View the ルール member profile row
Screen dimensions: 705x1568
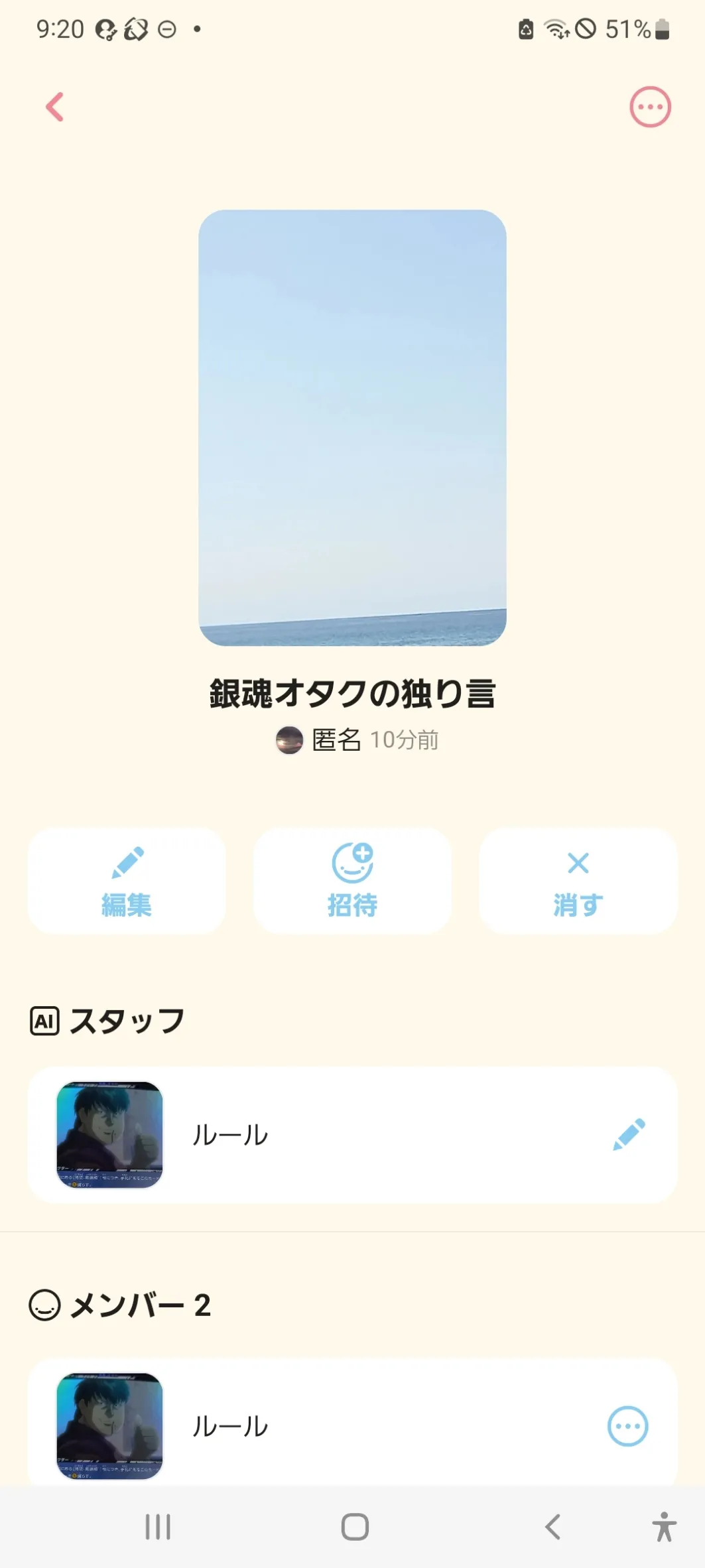(332, 1426)
